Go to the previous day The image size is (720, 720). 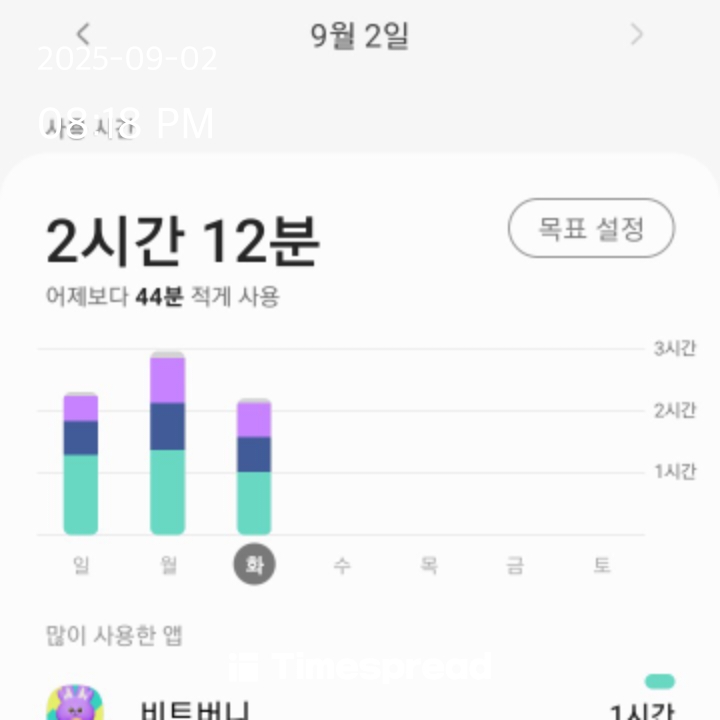click(84, 35)
